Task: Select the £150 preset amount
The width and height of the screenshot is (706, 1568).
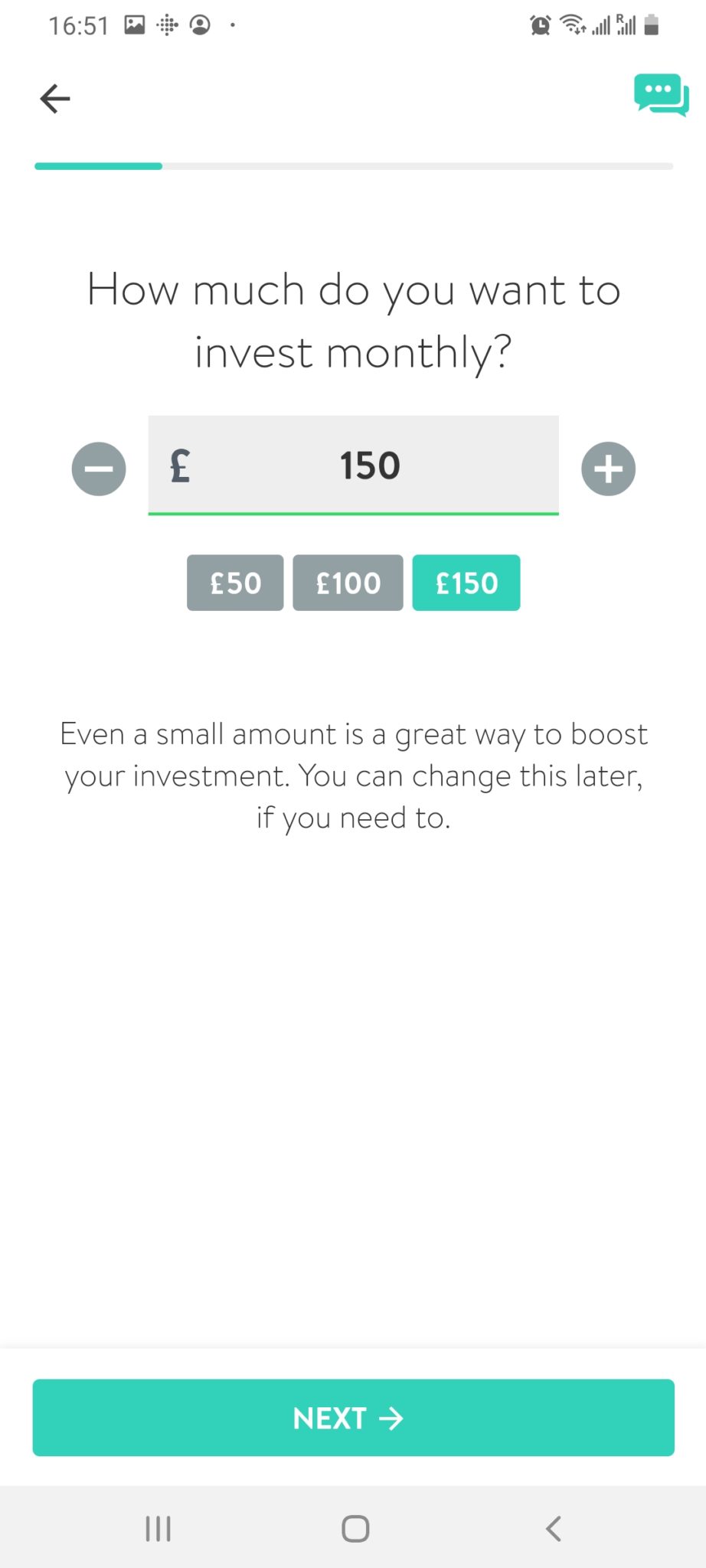Action: click(x=466, y=583)
